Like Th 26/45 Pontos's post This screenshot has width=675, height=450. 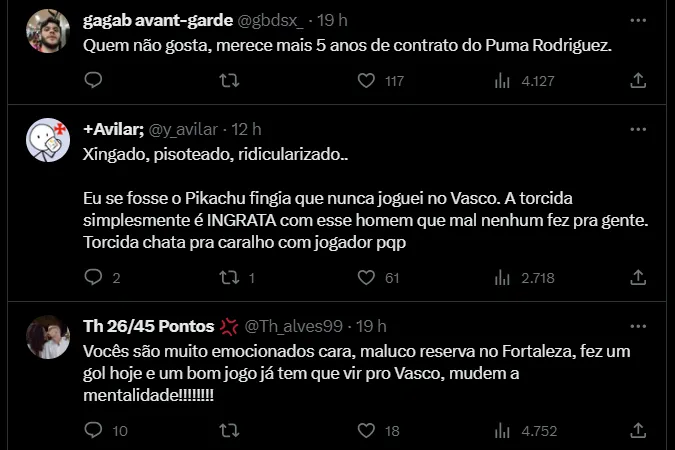click(x=367, y=431)
